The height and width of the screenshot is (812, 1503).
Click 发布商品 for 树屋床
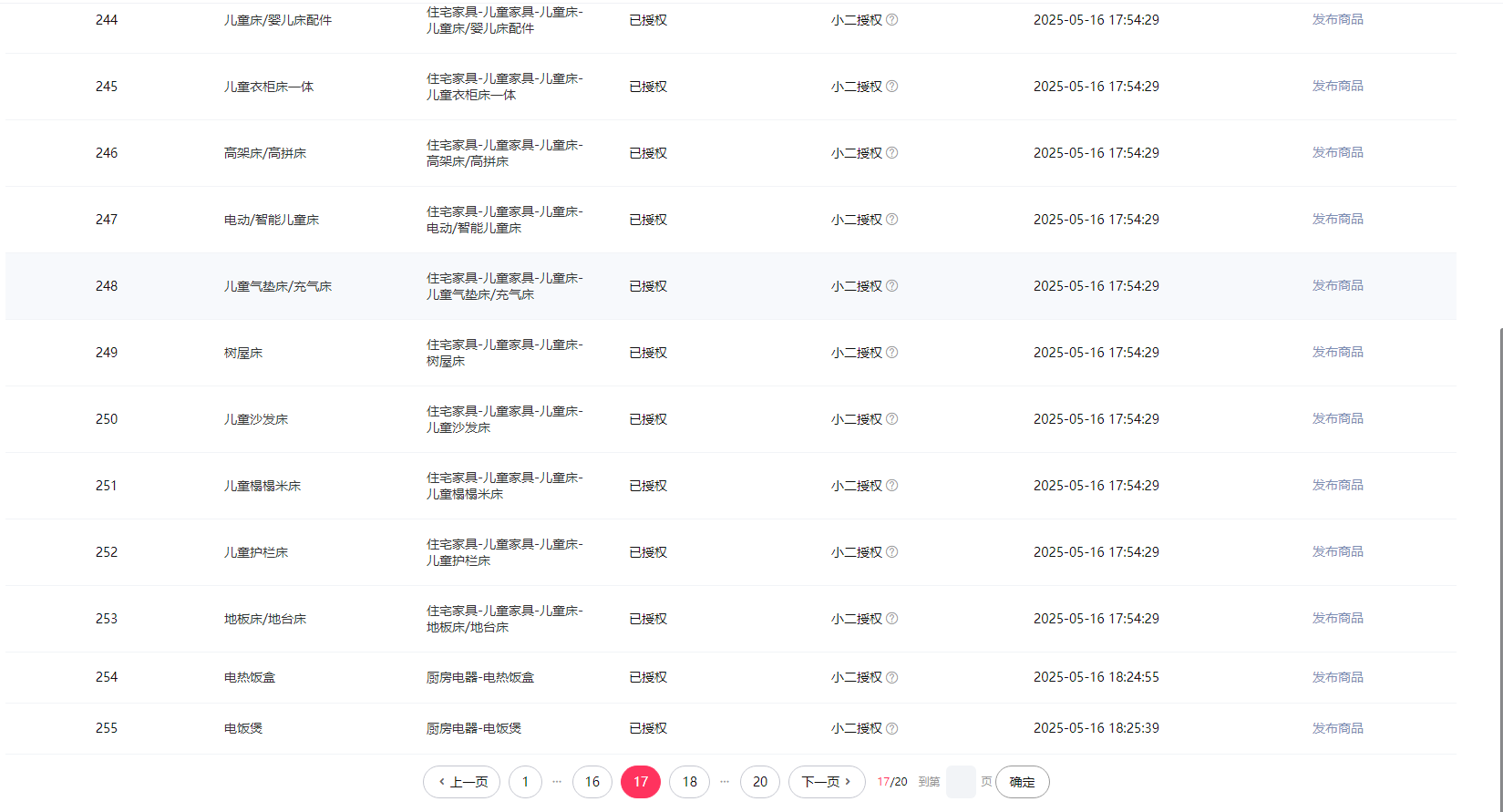click(x=1337, y=352)
